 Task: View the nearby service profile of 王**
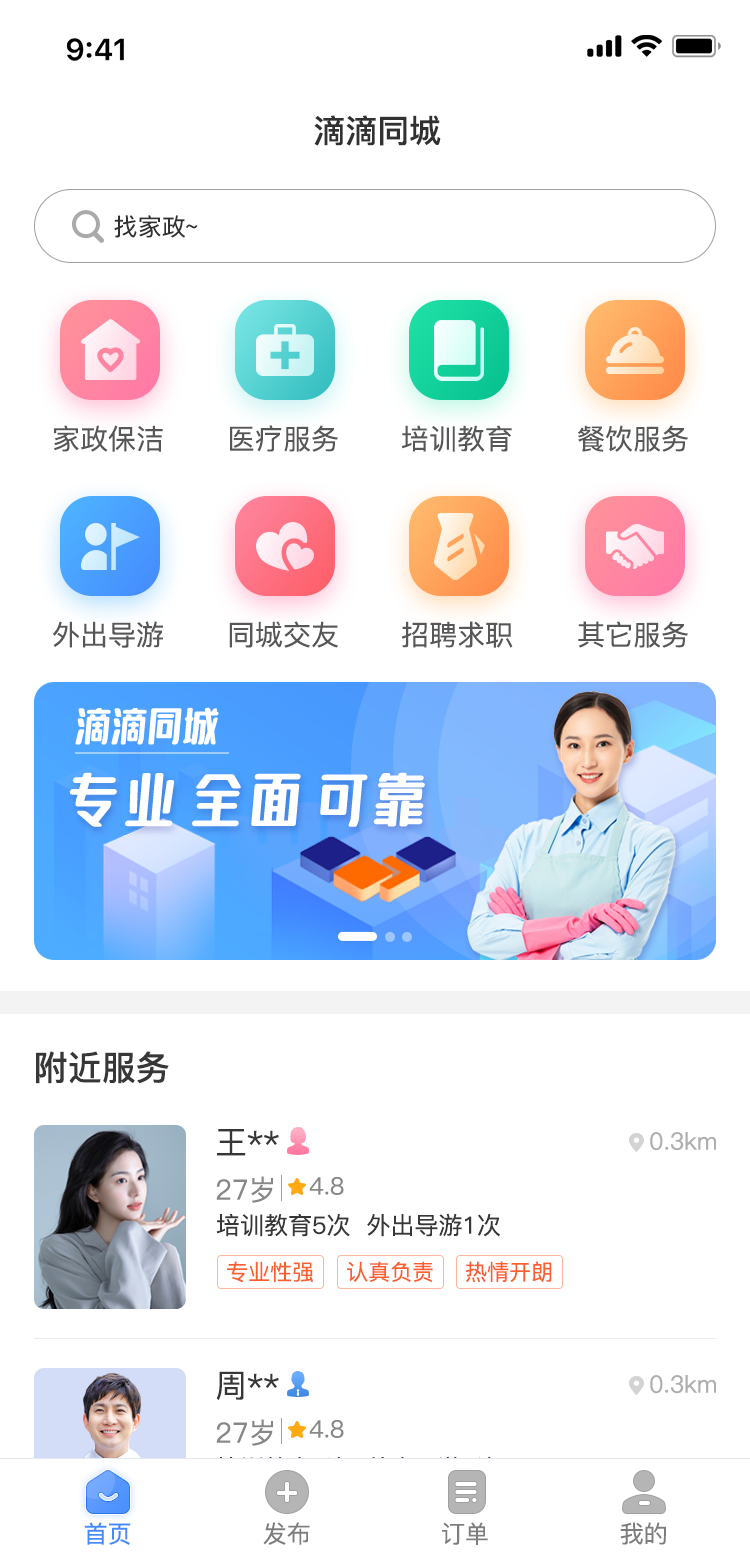click(x=375, y=1217)
